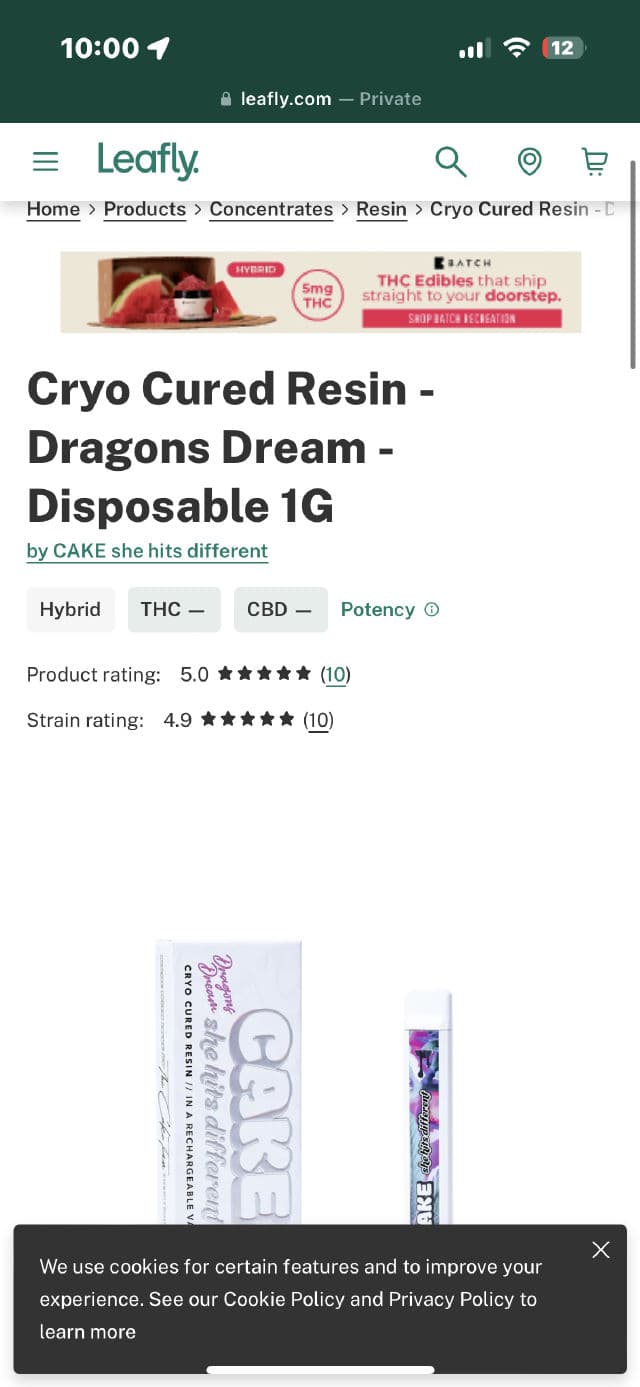Open Products breadcrumb link
This screenshot has width=640, height=1387.
(145, 209)
